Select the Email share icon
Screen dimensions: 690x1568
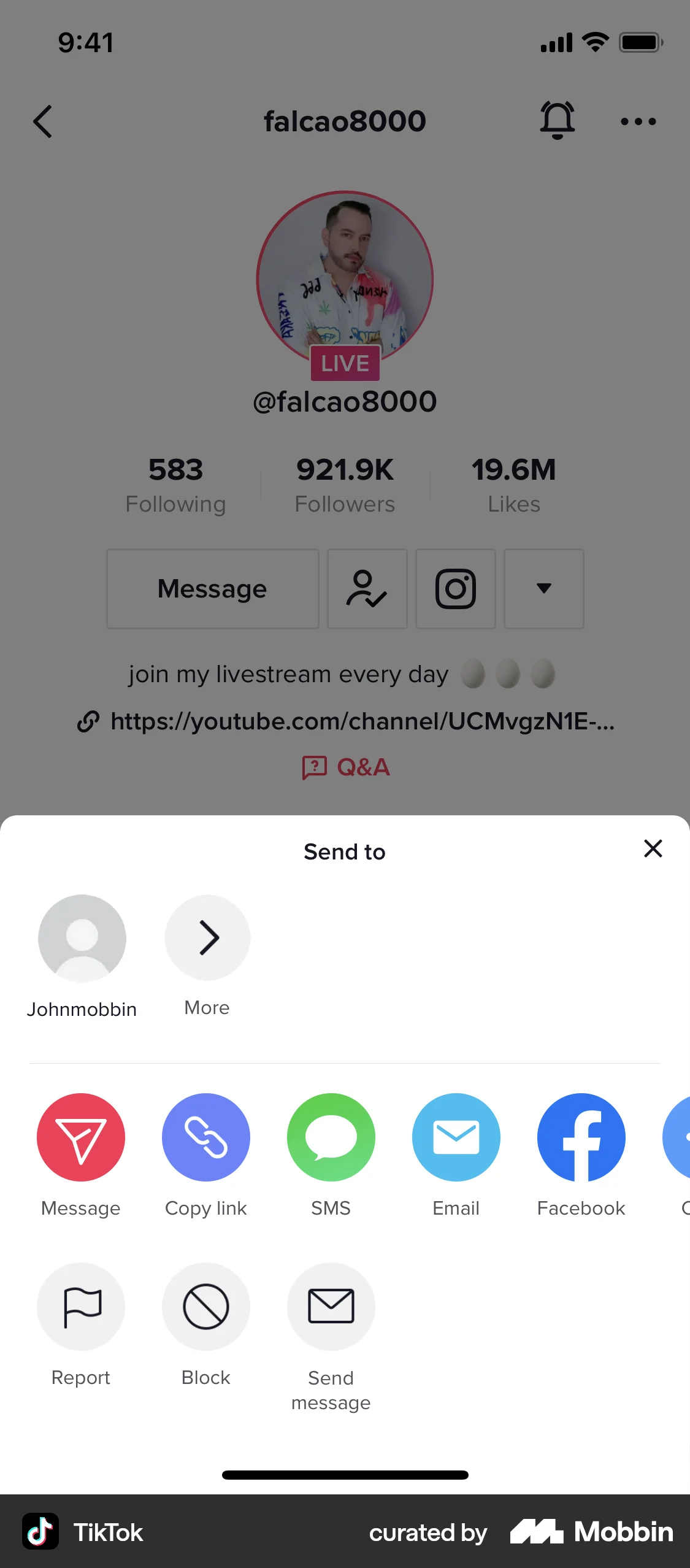(x=456, y=1137)
